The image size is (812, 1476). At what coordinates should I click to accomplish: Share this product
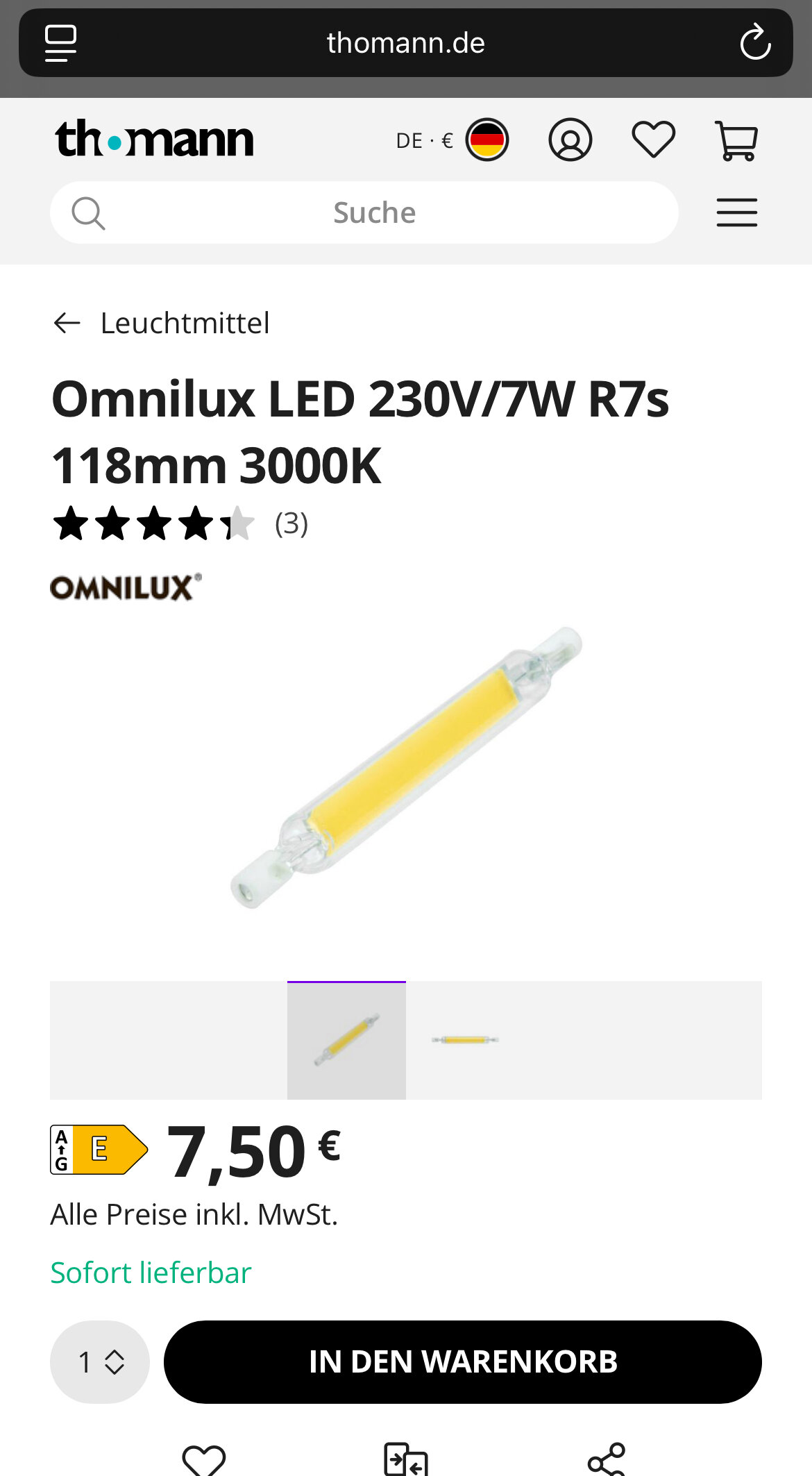tap(607, 1459)
